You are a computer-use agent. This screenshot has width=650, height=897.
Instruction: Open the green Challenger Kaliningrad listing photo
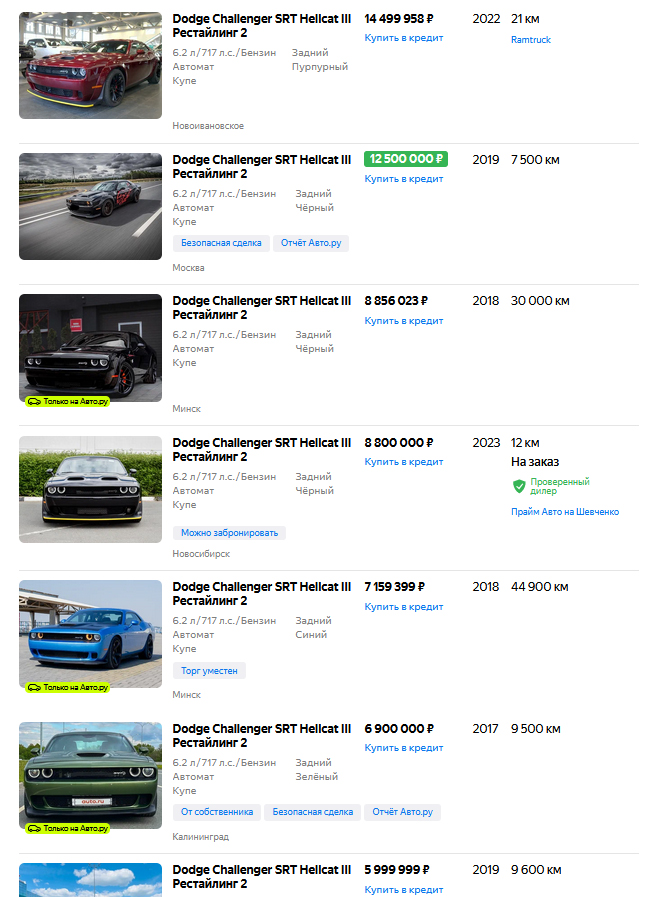pos(90,774)
